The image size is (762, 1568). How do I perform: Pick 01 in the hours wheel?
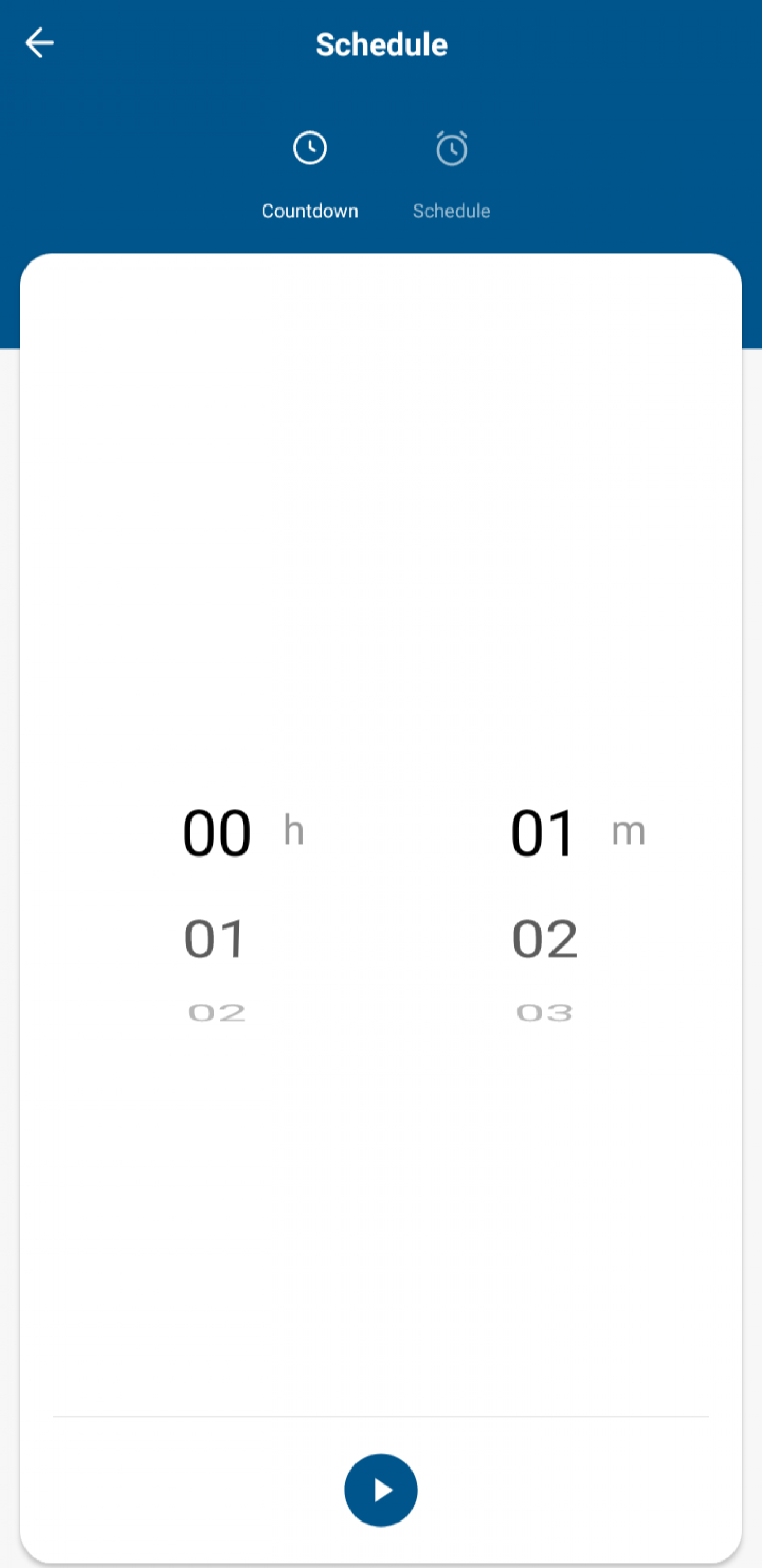pyautogui.click(x=215, y=939)
